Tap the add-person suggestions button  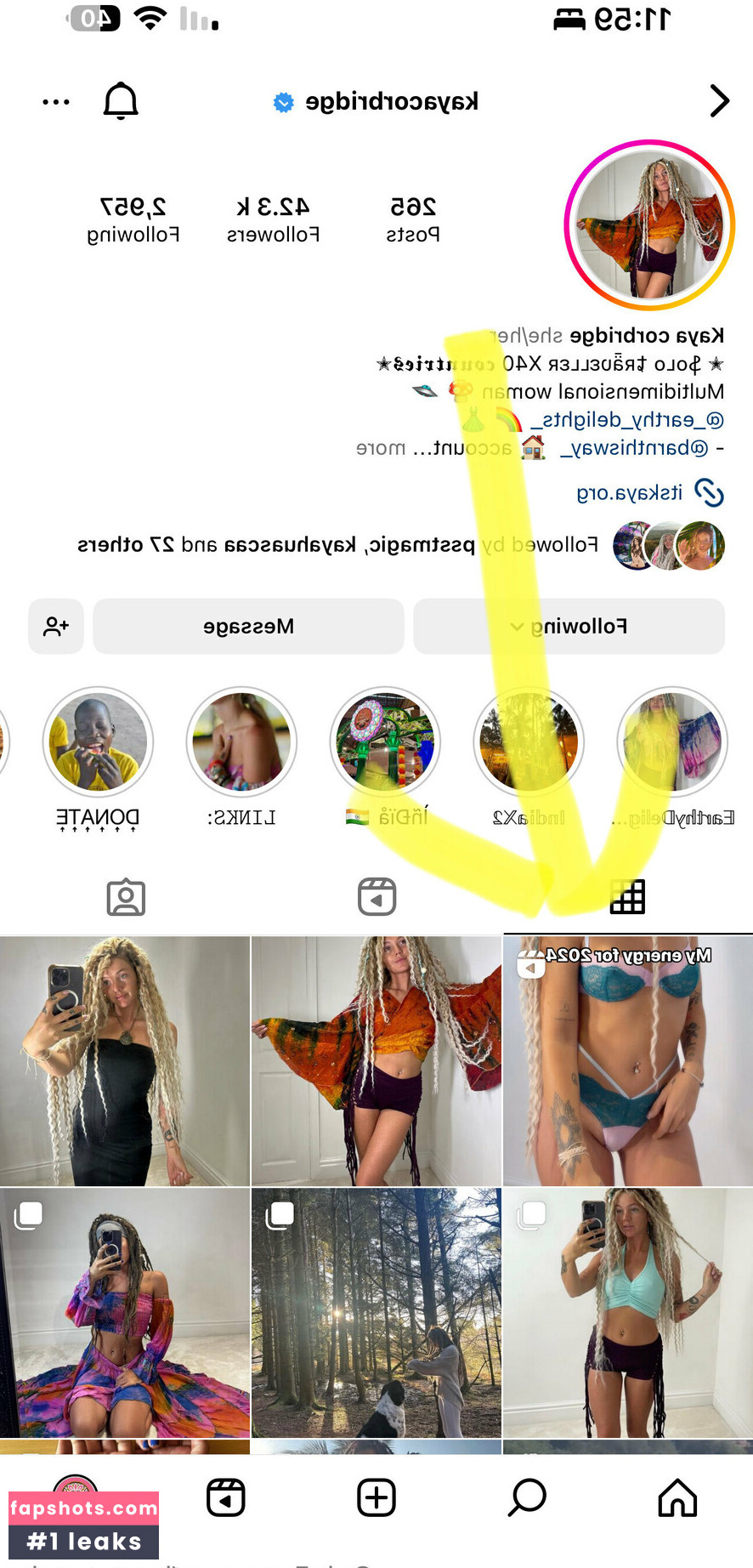(x=56, y=627)
